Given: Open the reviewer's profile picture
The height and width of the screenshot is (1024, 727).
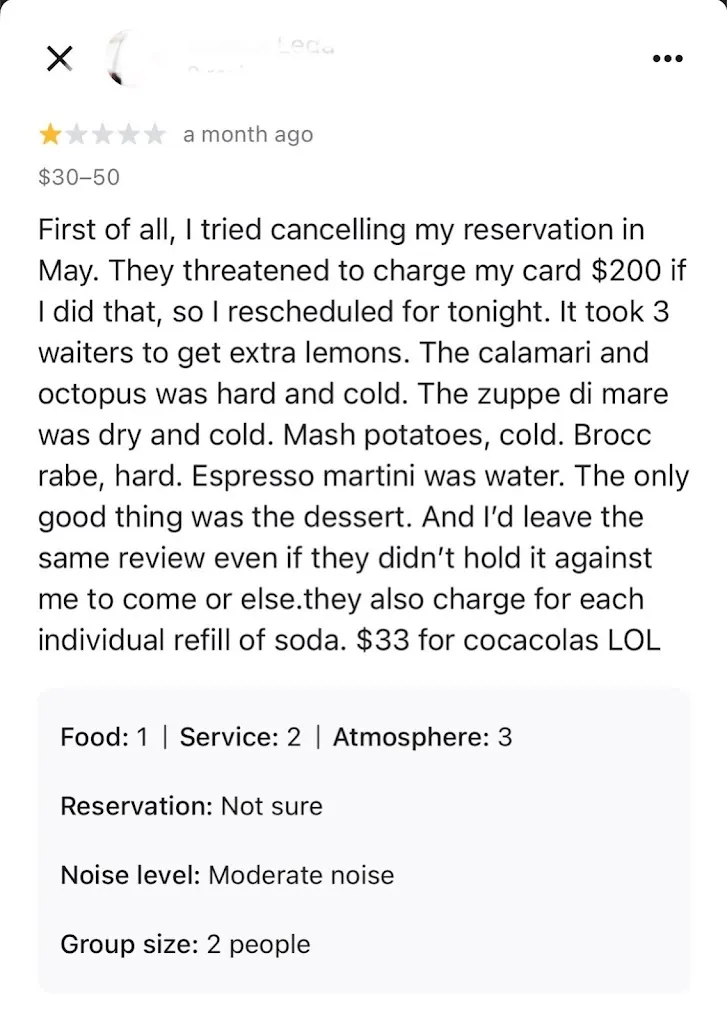Looking at the screenshot, I should [x=132, y=59].
